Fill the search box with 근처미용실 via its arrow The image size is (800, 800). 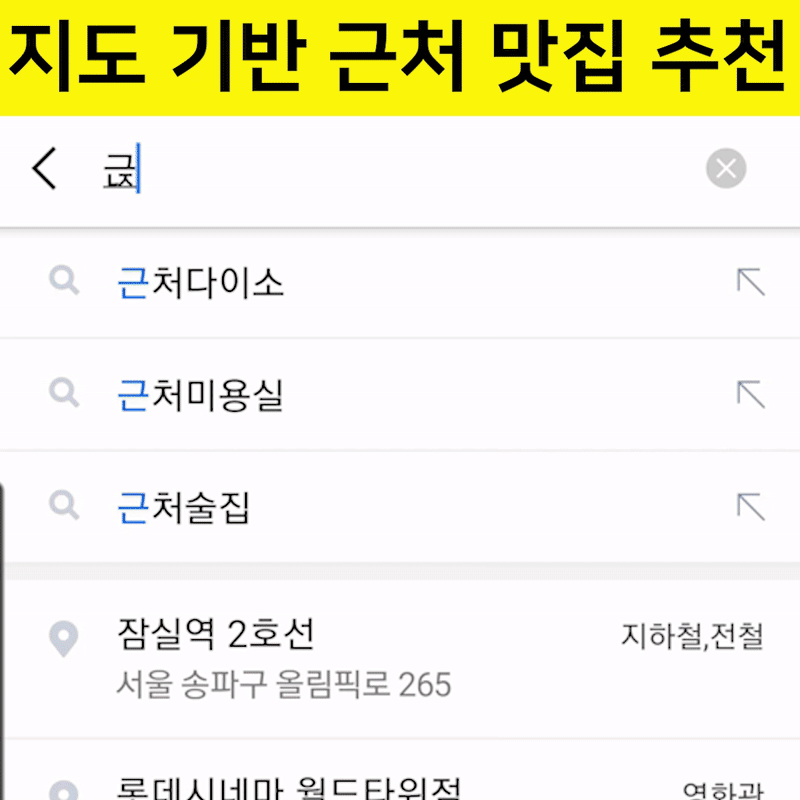[750, 396]
